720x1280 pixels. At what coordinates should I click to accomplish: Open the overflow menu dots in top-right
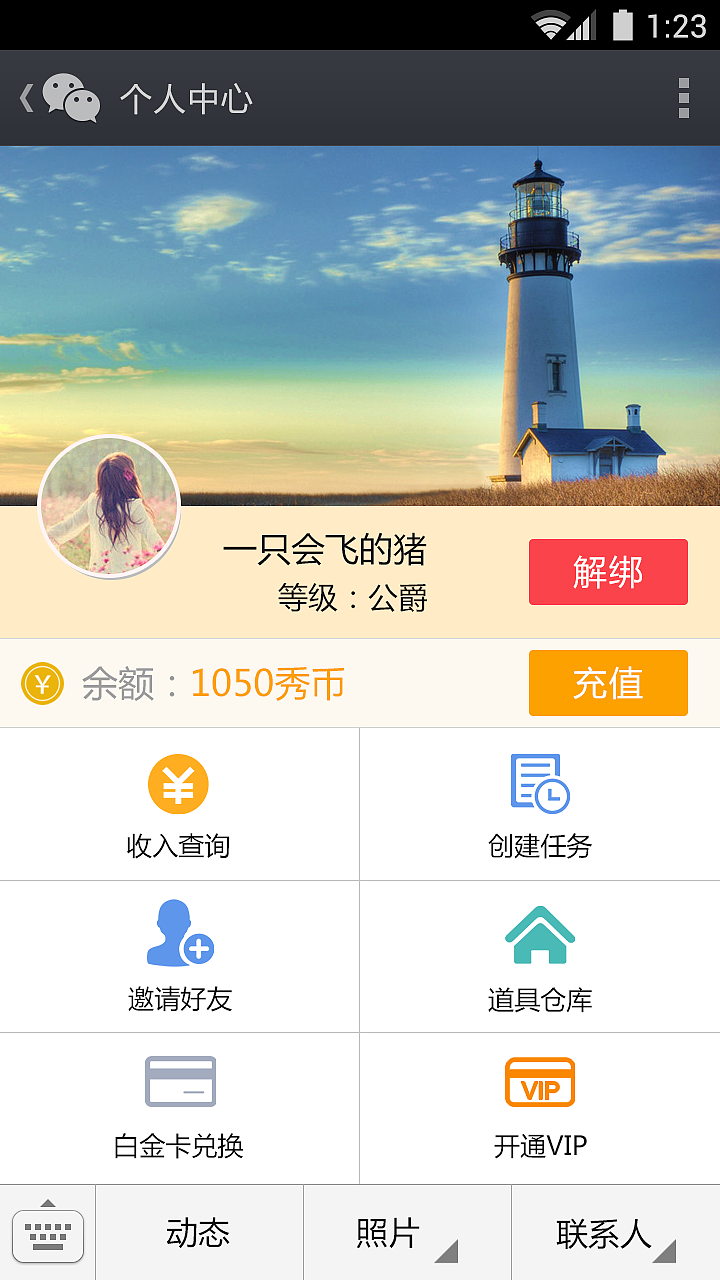tap(685, 98)
